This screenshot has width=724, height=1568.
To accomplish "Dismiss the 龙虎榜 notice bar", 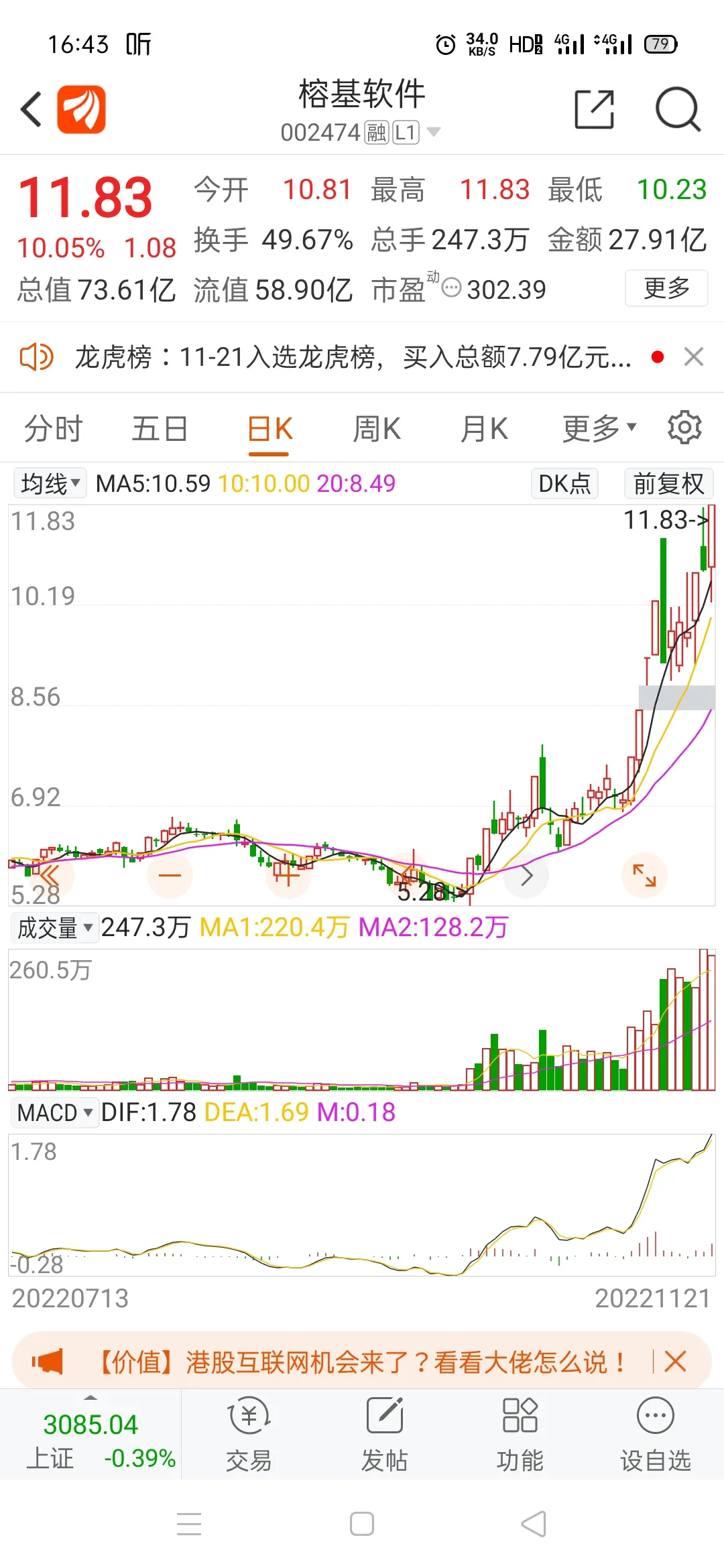I will coord(694,356).
